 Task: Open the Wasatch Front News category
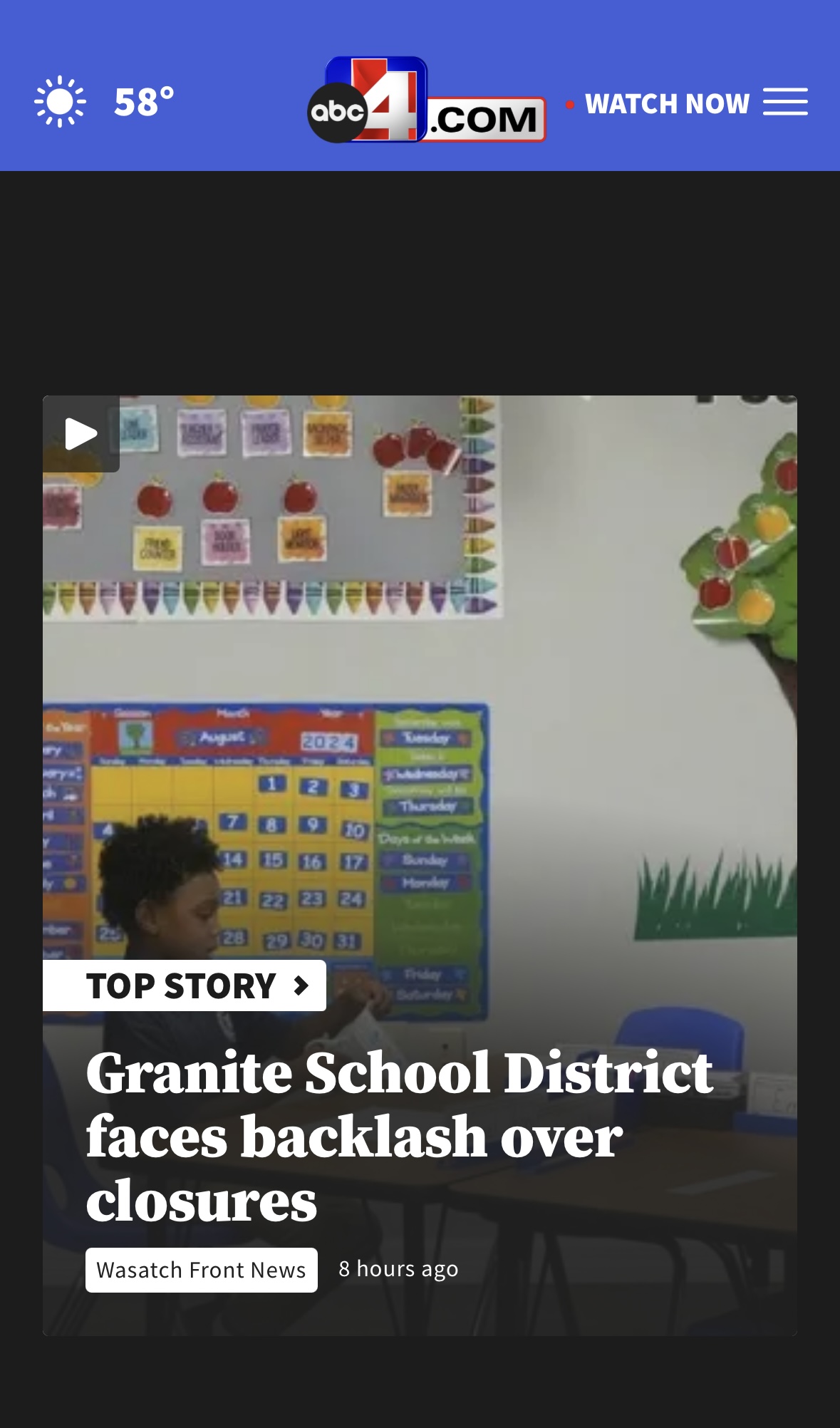click(202, 1270)
